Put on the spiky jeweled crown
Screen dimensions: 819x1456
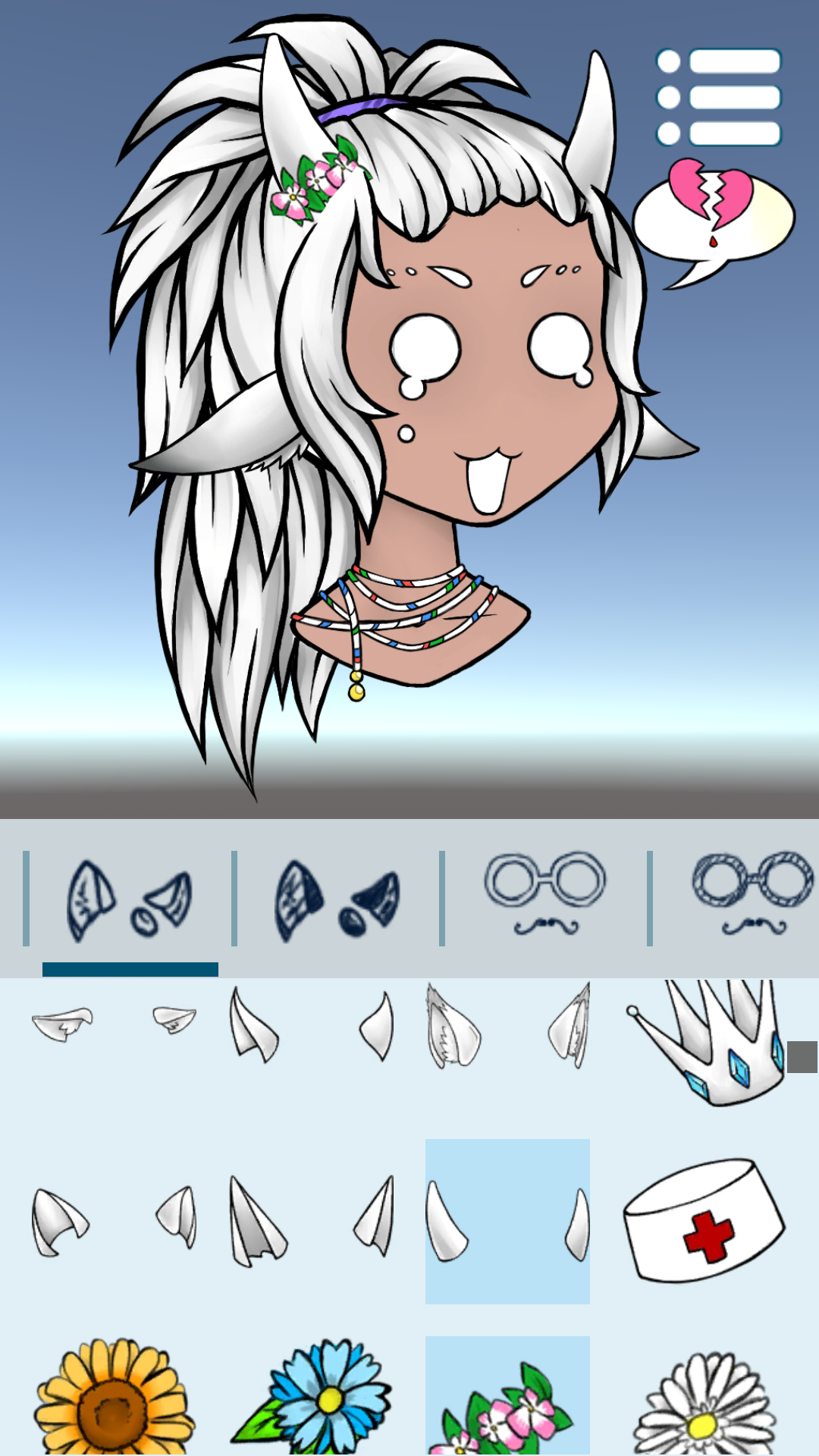coord(705,1040)
